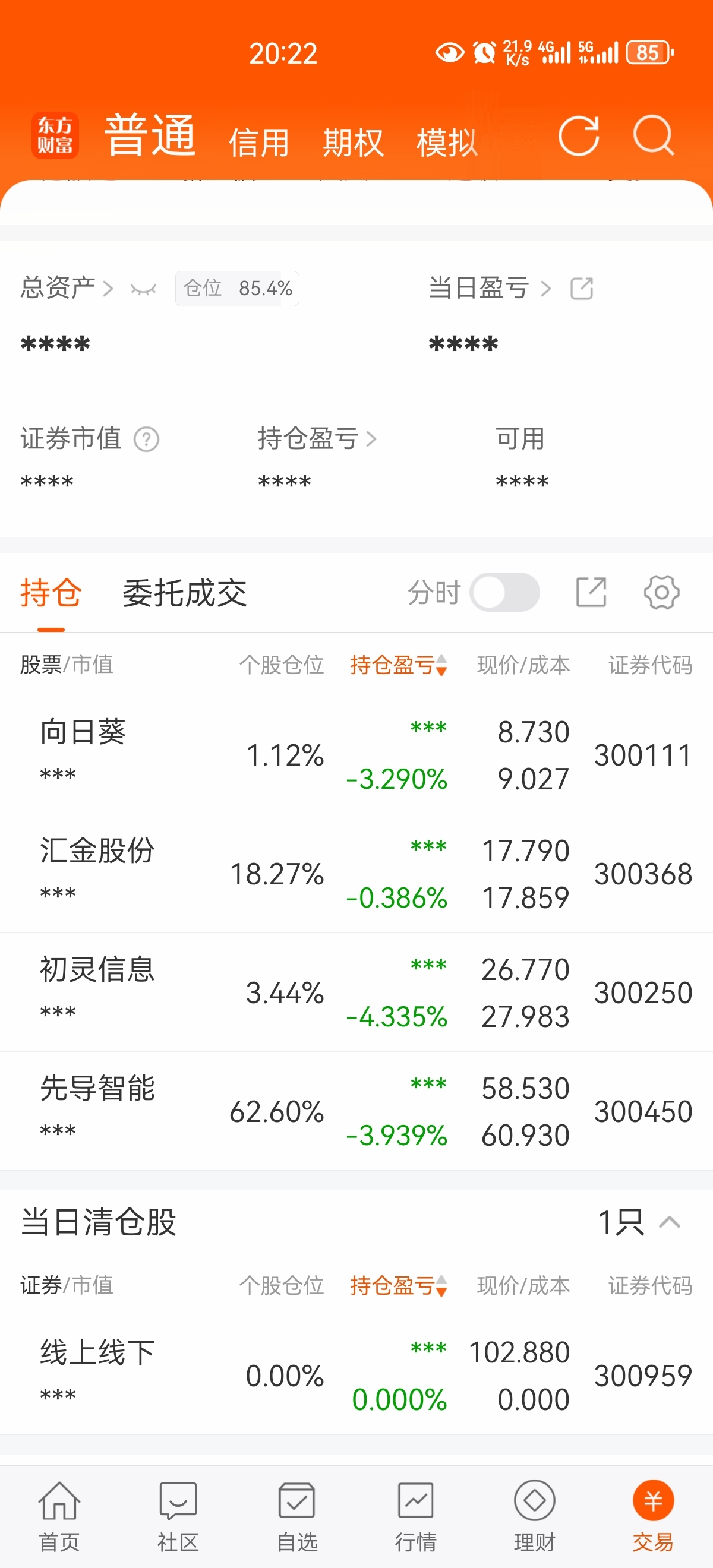Switch to the 委托成交 tab
713x1568 pixels.
pos(185,593)
